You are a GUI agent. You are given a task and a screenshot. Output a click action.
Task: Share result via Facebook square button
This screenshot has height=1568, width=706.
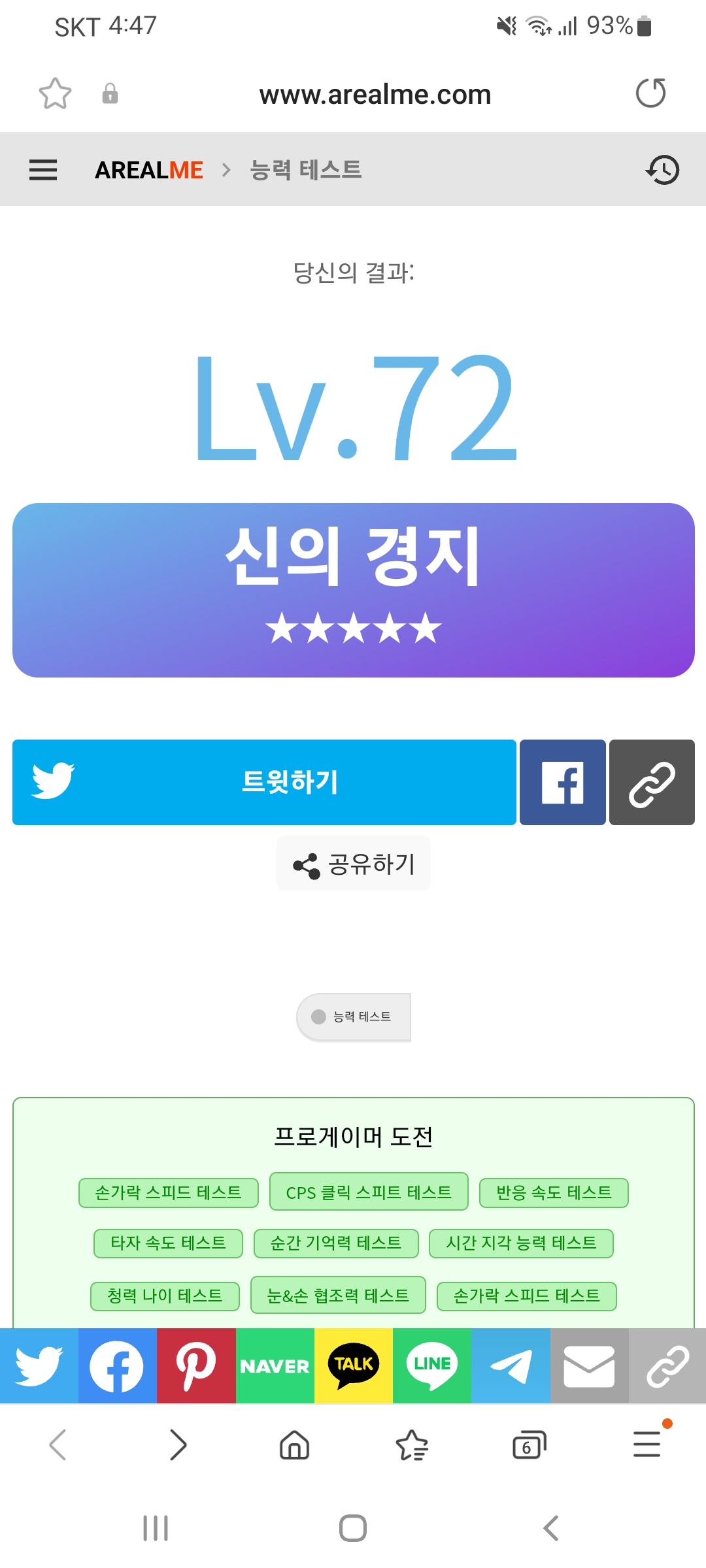point(562,782)
